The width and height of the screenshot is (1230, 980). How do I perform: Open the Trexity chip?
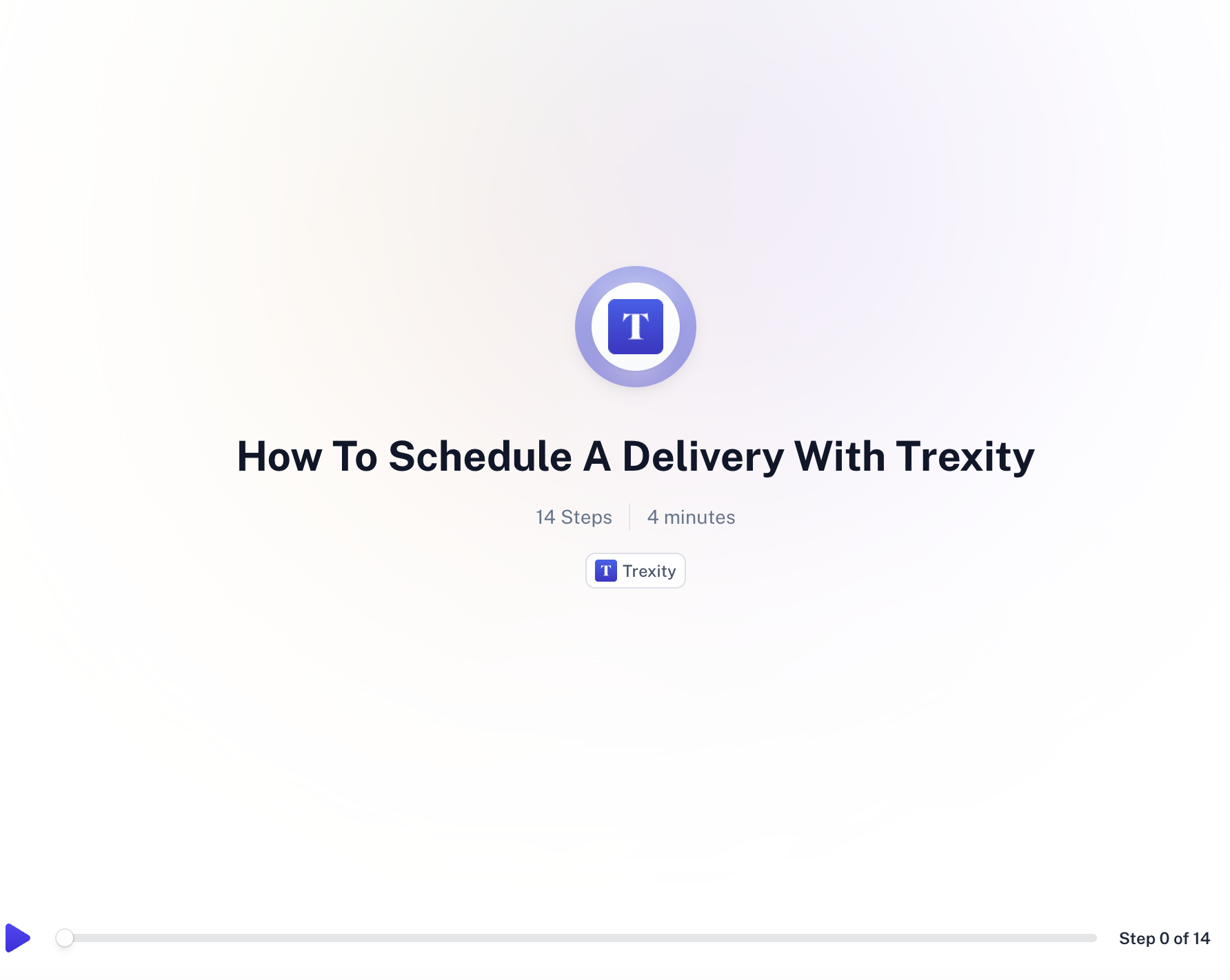[635, 571]
